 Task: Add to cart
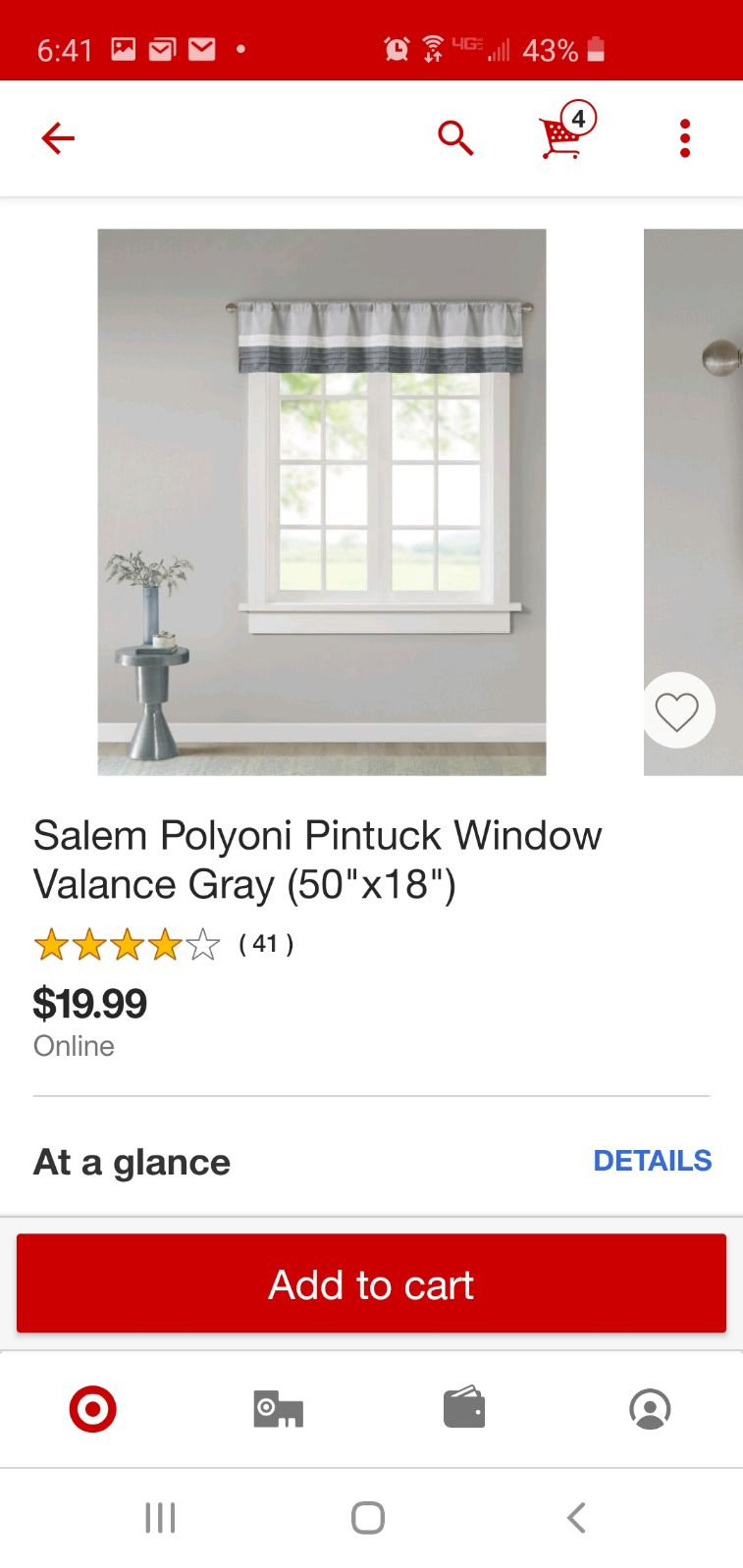tap(371, 1283)
